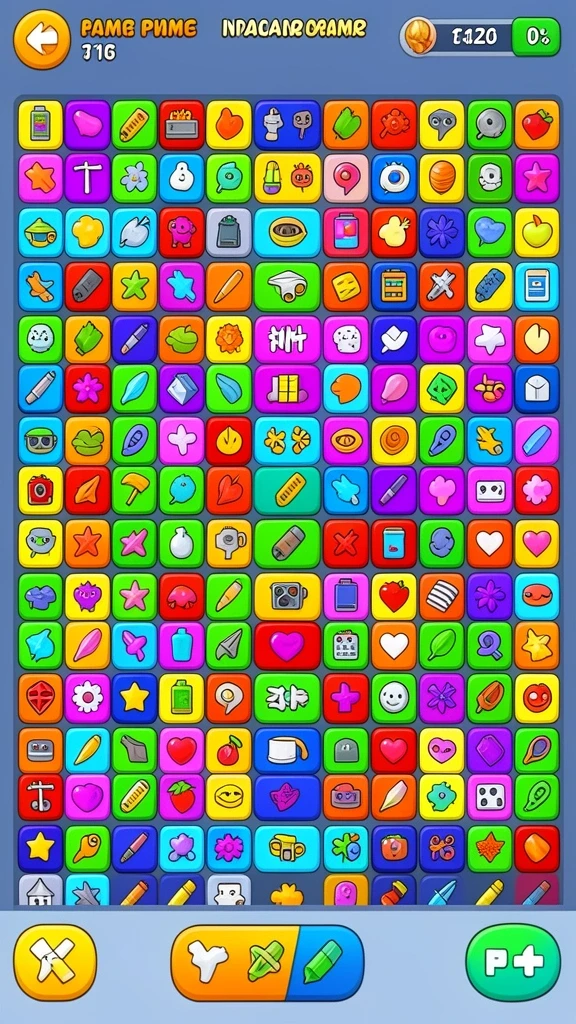
Task: Tap the eye symbol on the magenta tile
Action: pyautogui.click(x=346, y=440)
